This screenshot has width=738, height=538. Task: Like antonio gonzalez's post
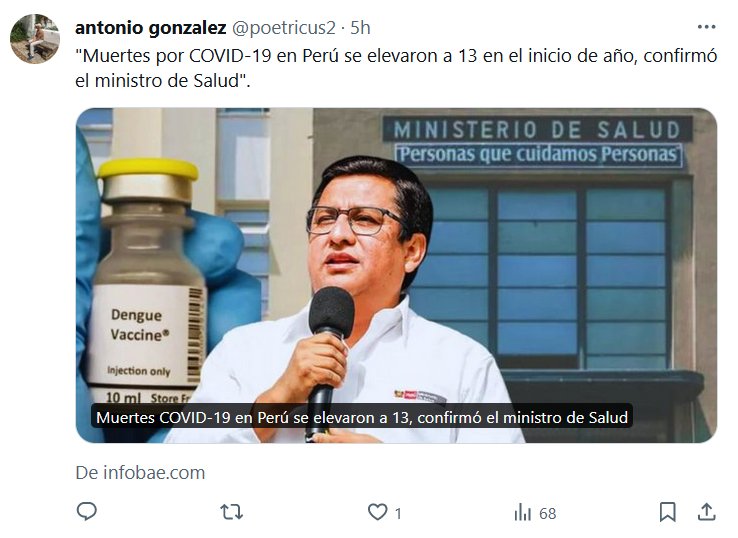(377, 512)
